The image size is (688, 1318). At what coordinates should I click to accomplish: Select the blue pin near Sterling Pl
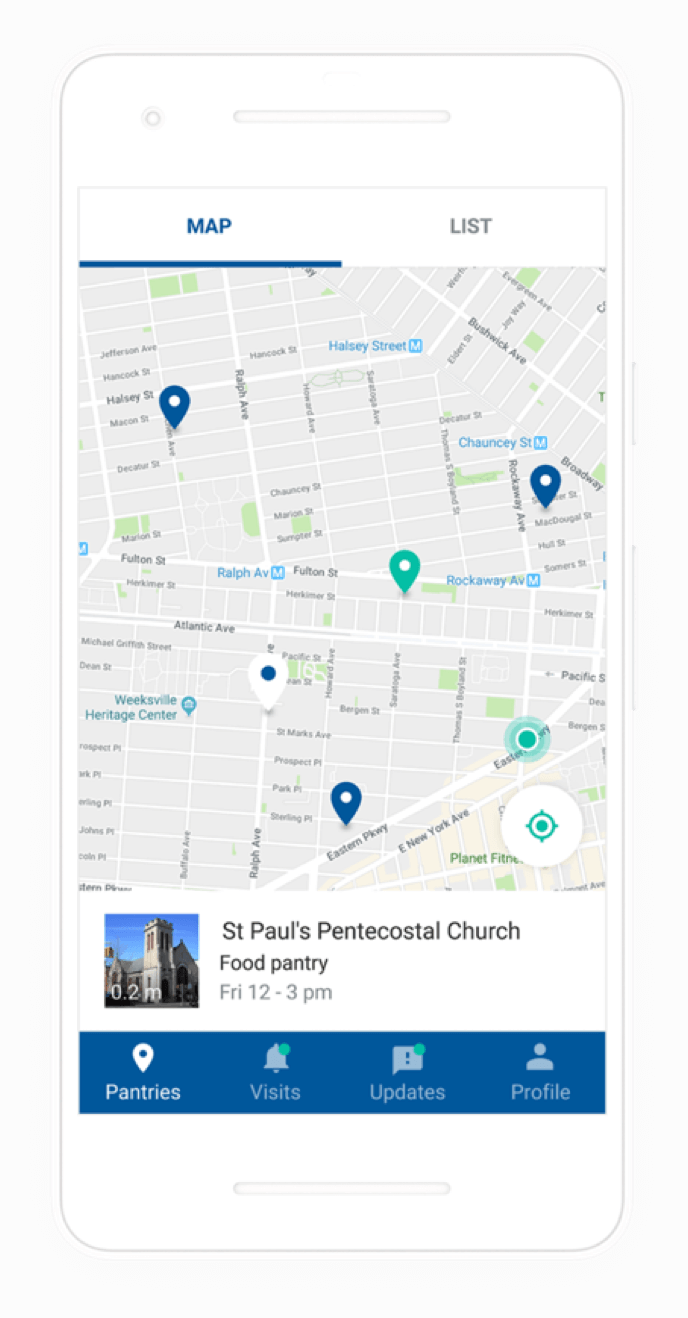click(x=346, y=801)
